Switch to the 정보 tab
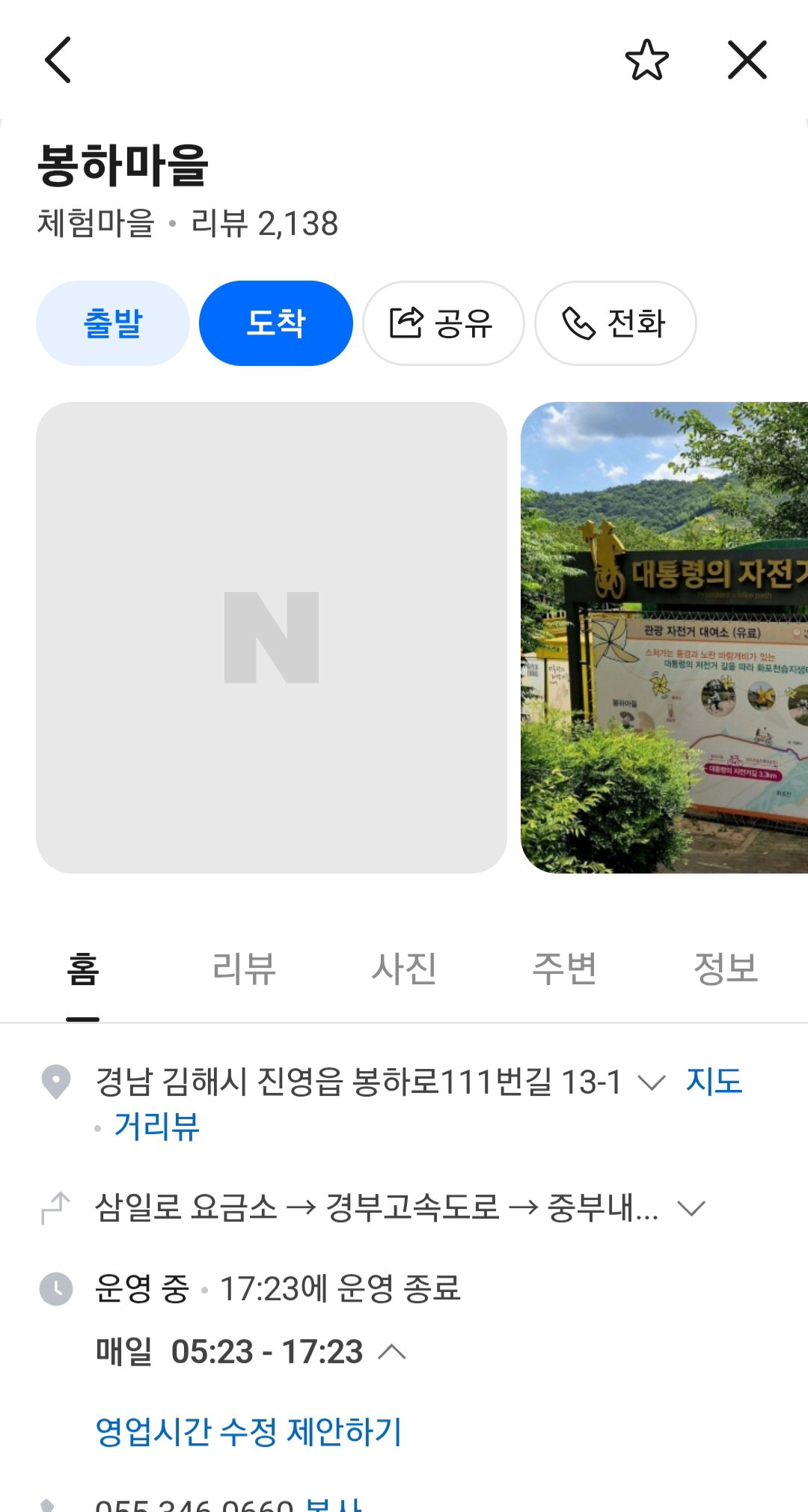 (x=726, y=969)
